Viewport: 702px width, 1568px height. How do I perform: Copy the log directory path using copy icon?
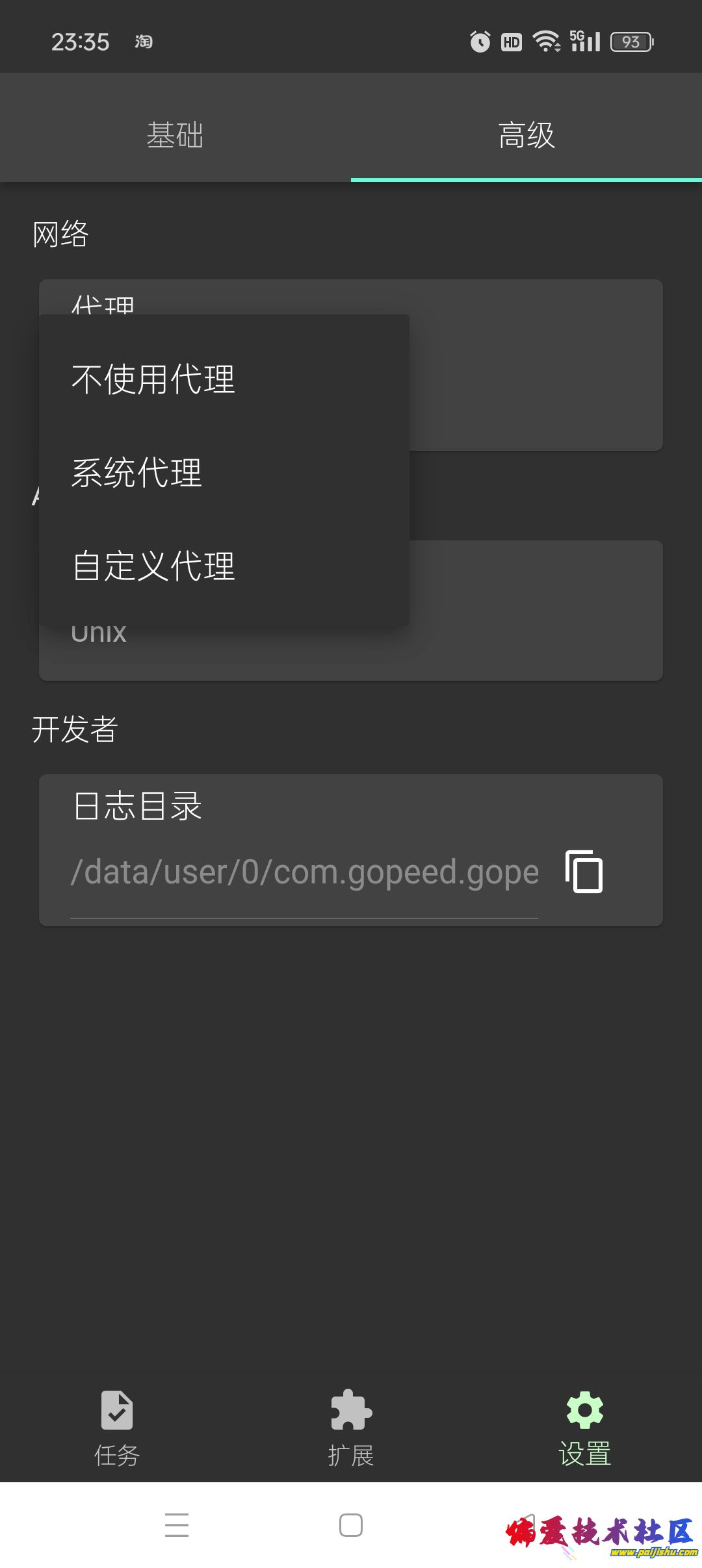point(583,871)
